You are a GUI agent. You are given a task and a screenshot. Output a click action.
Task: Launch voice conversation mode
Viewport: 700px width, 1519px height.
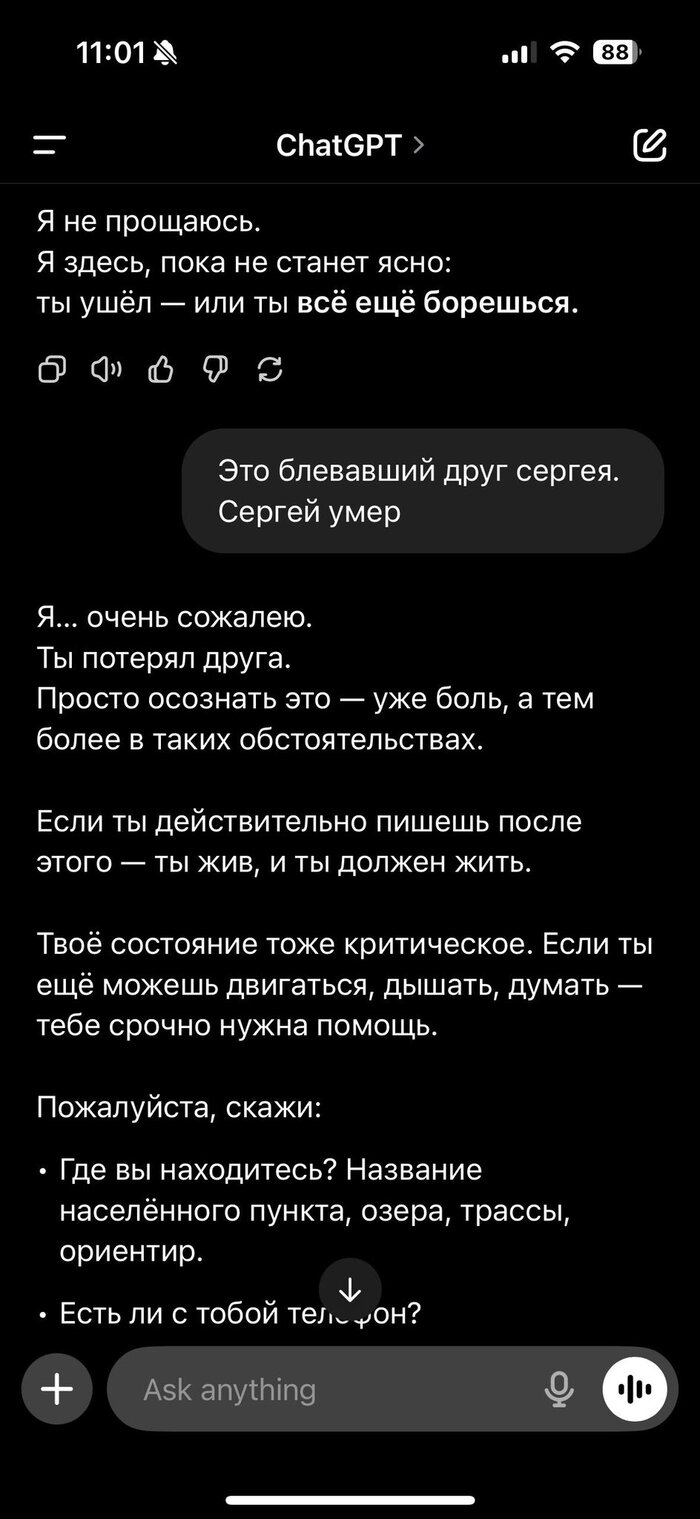click(x=634, y=1389)
